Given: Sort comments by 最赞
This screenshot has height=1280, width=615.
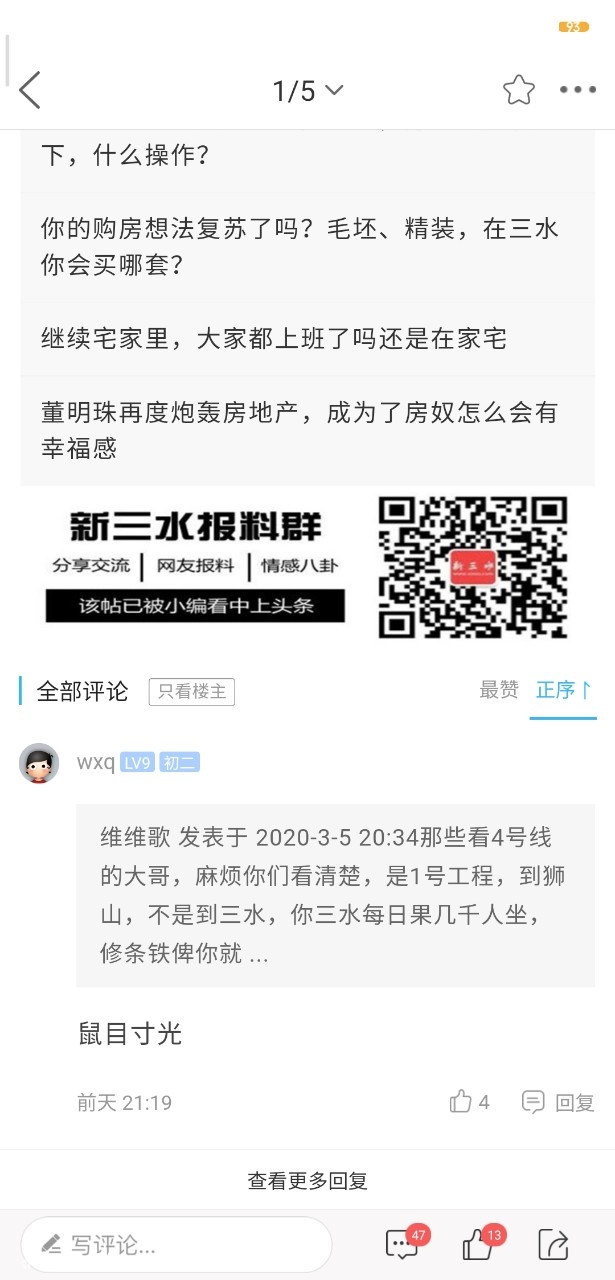Looking at the screenshot, I should (x=499, y=690).
